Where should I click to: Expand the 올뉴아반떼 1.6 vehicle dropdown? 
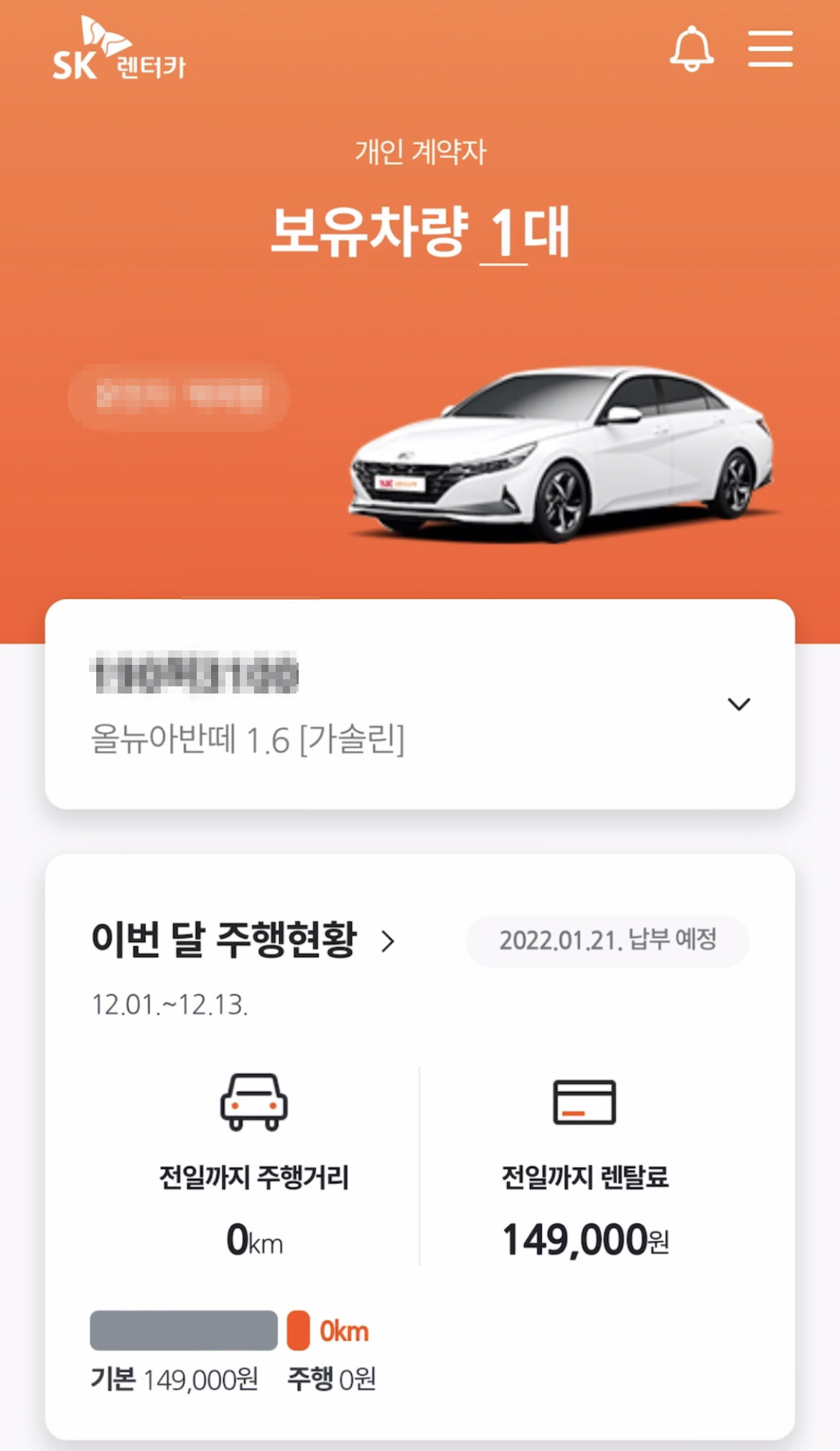[739, 704]
